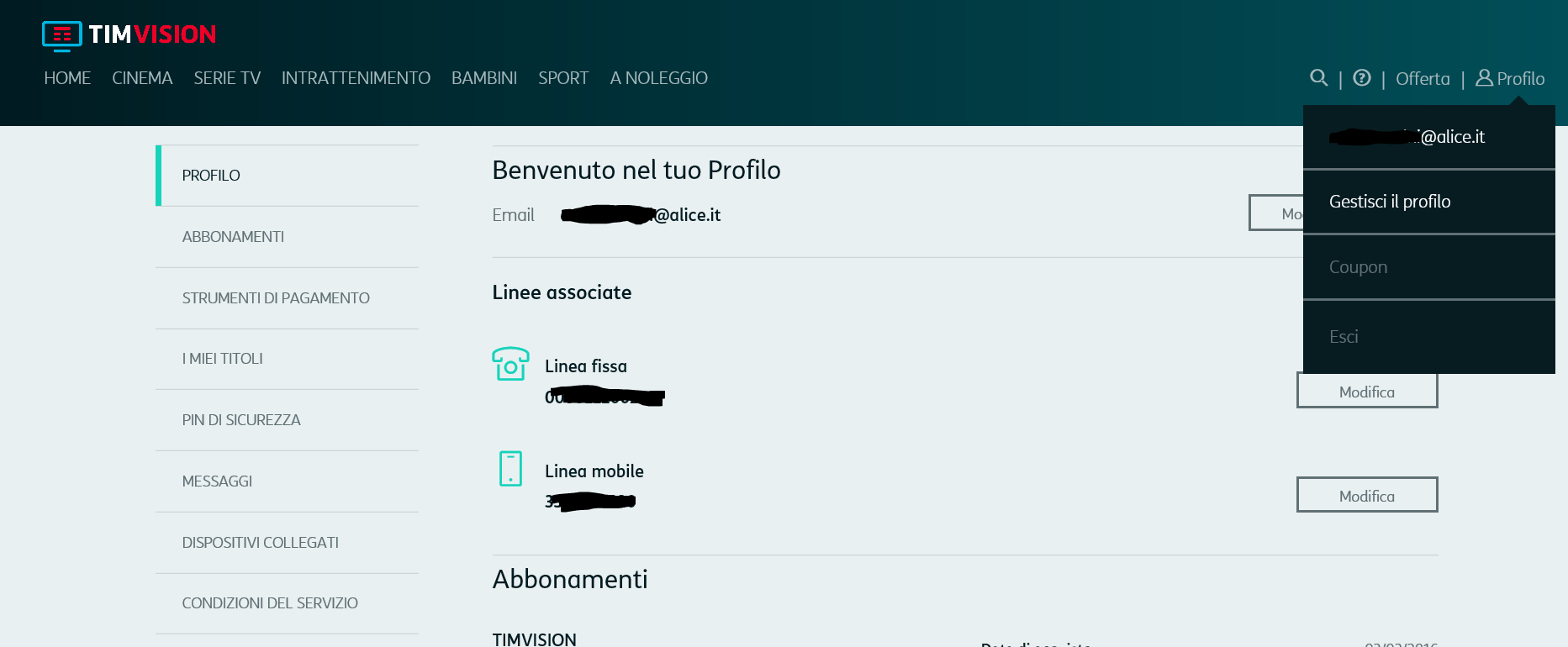Open A NOLEGGIO section

pos(658,78)
